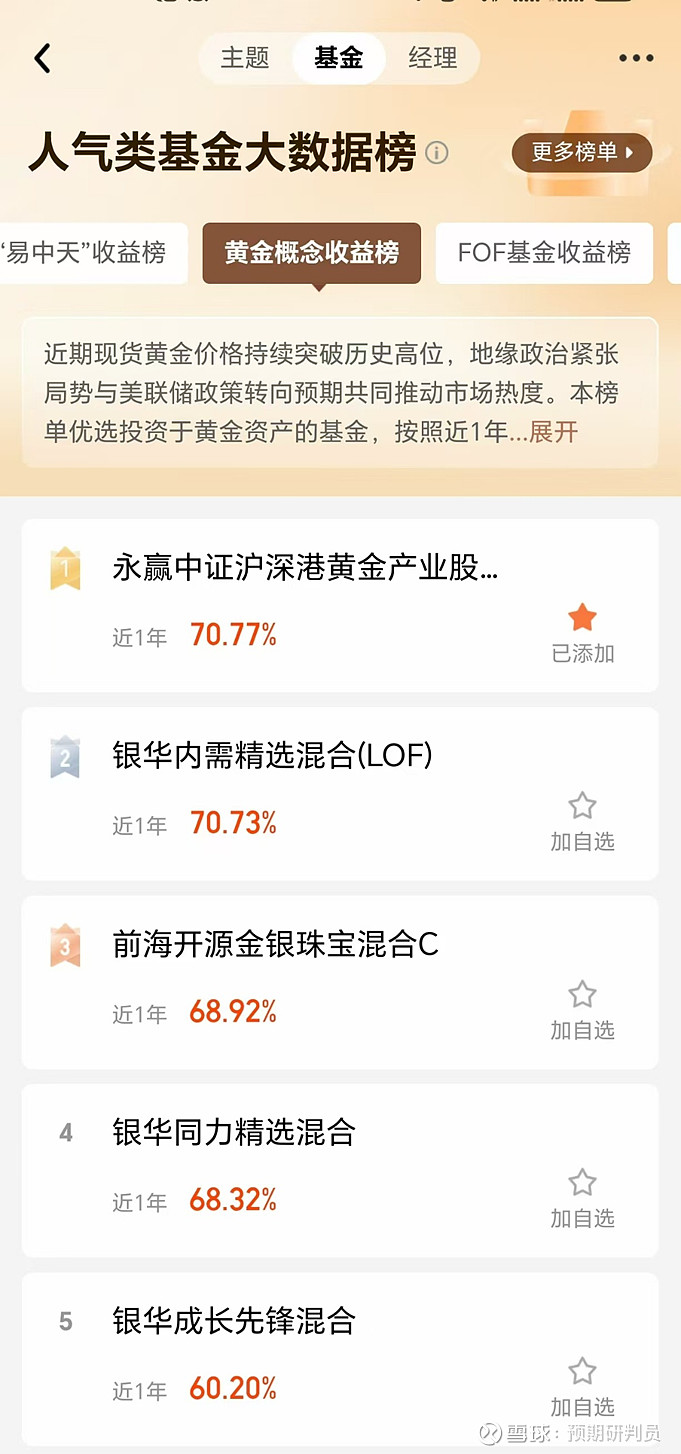Viewport: 681px width, 1454px height.
Task: Switch to FOF基金收益榜 chip
Action: 544,253
